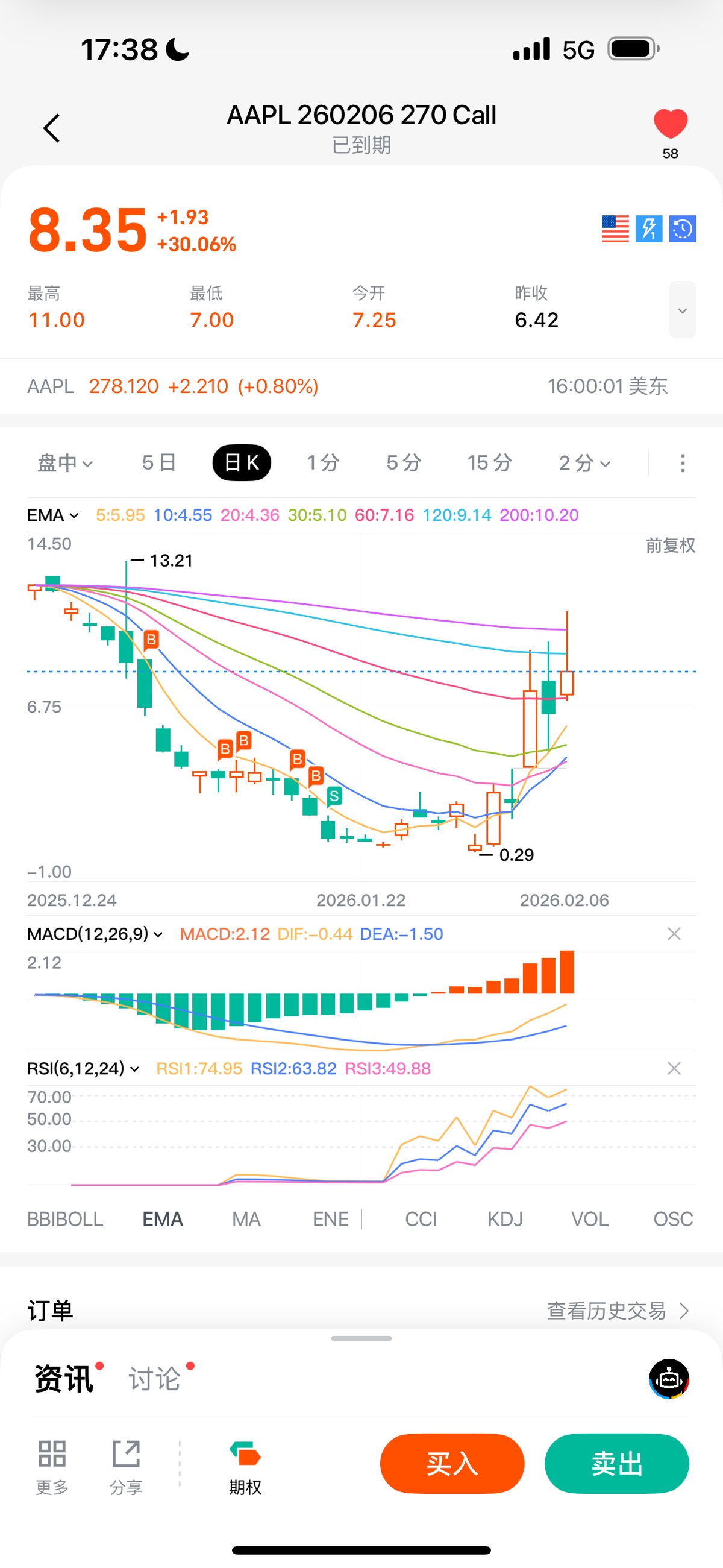723x1568 pixels.
Task: Open the chart settings three-dot menu
Action: point(682,463)
